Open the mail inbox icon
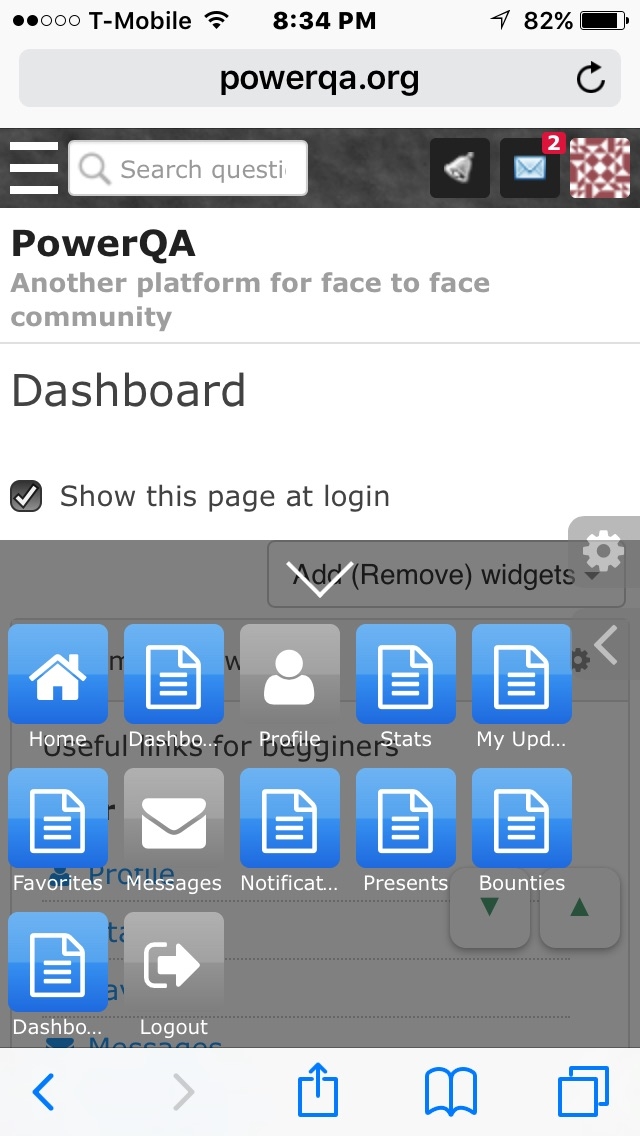The image size is (640, 1136). click(530, 168)
